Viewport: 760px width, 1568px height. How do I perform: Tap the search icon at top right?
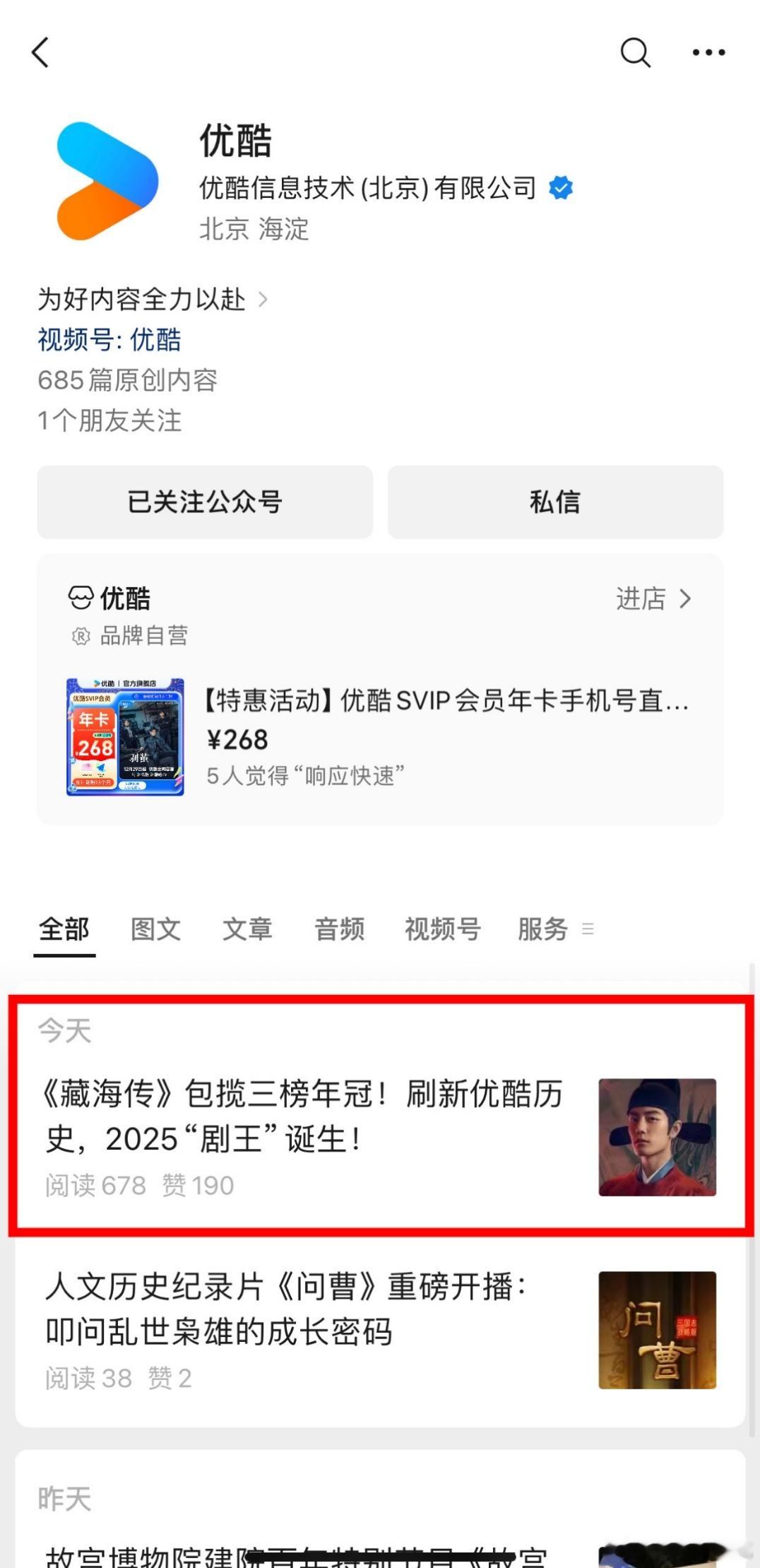(x=635, y=52)
